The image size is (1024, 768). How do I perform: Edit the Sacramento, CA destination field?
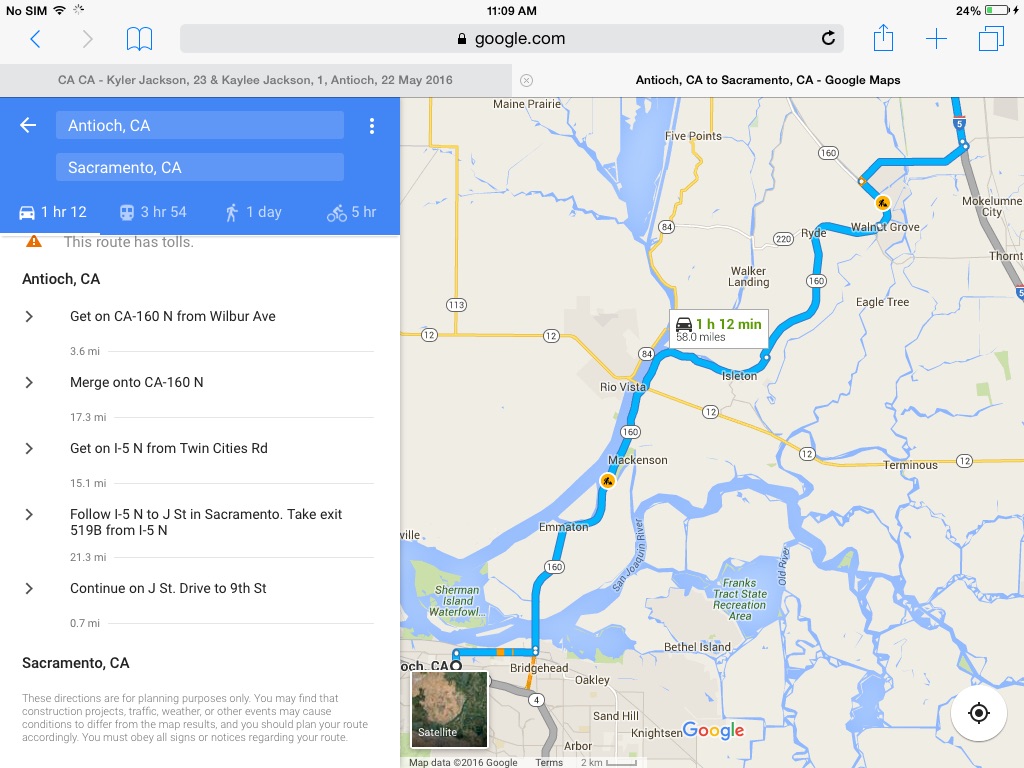[x=200, y=167]
